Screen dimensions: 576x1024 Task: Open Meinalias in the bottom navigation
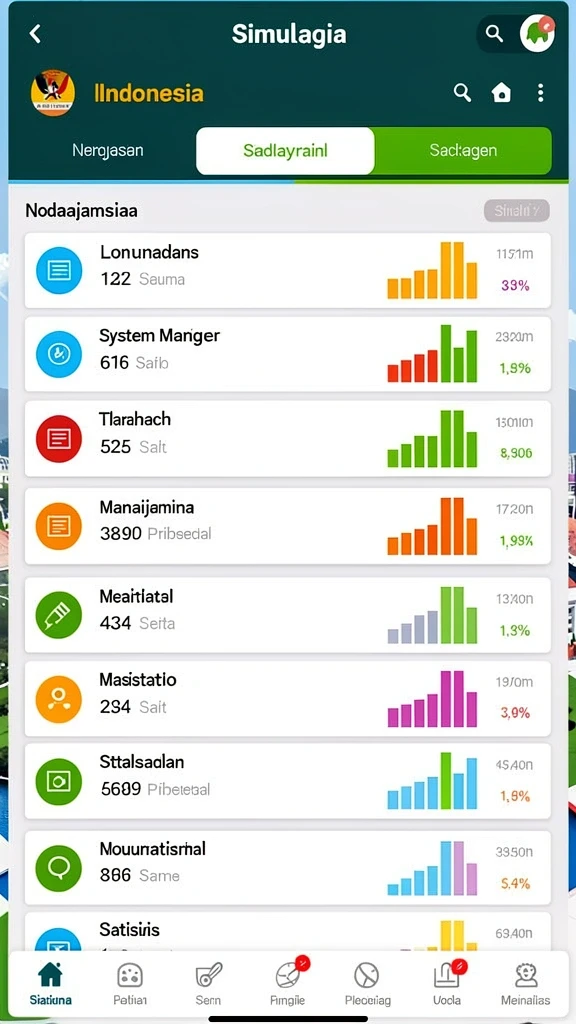point(526,984)
